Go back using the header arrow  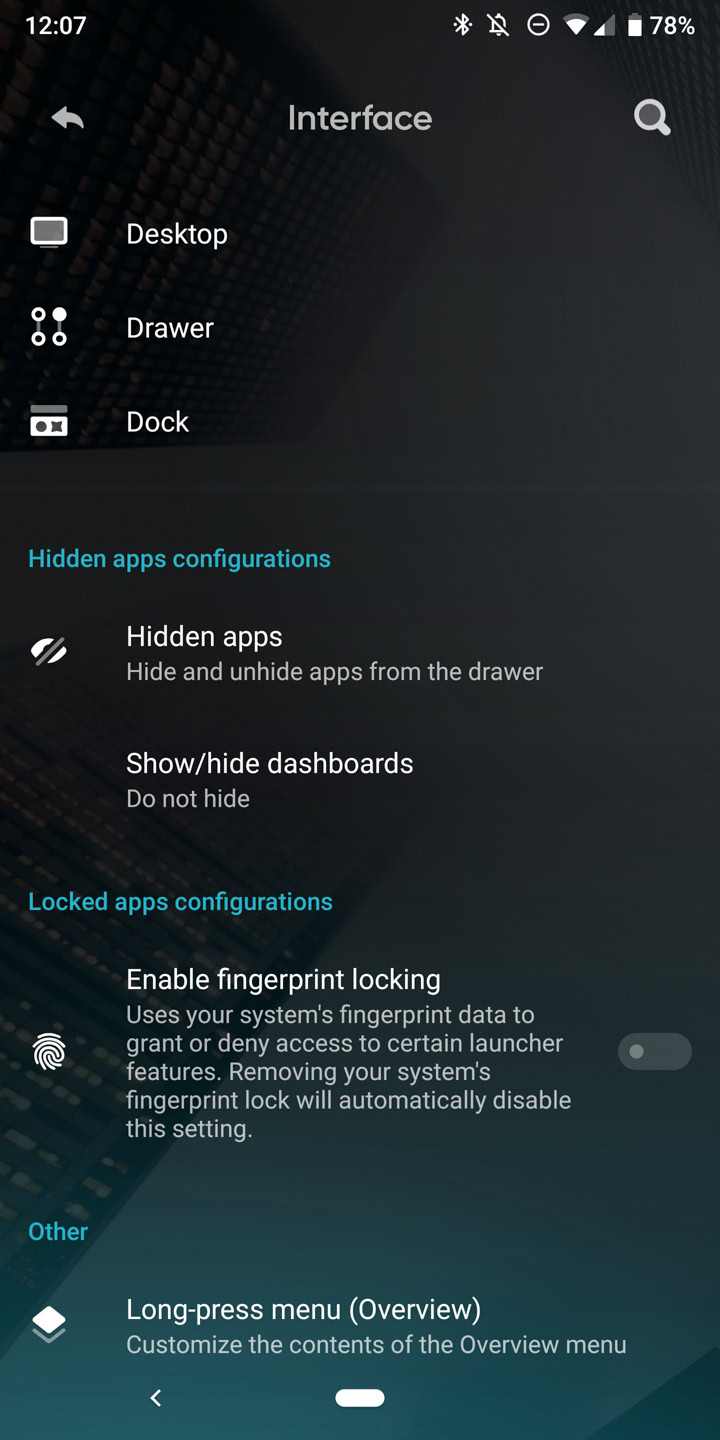pos(68,118)
